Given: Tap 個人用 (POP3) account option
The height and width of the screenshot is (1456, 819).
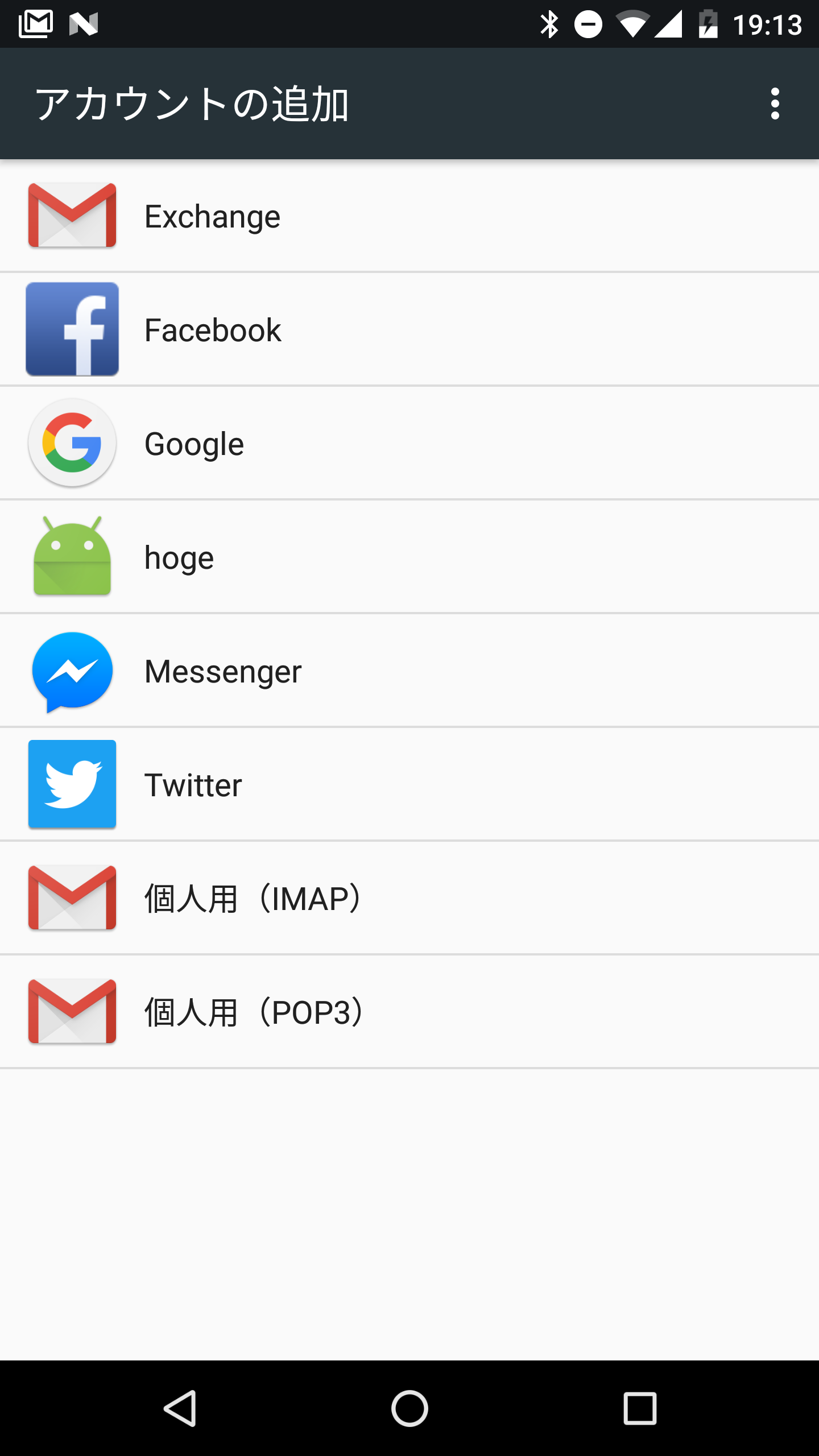Looking at the screenshot, I should click(x=409, y=1012).
